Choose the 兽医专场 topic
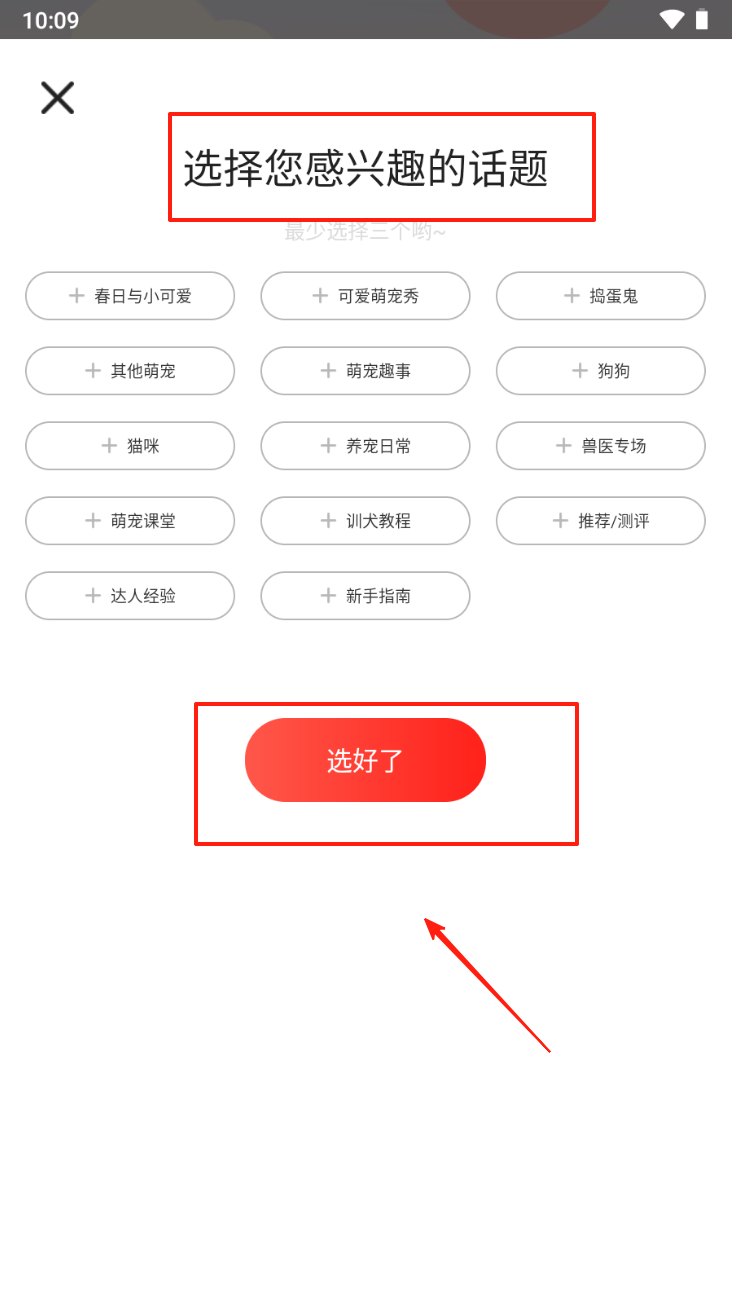This screenshot has width=732, height=1304. tap(601, 446)
